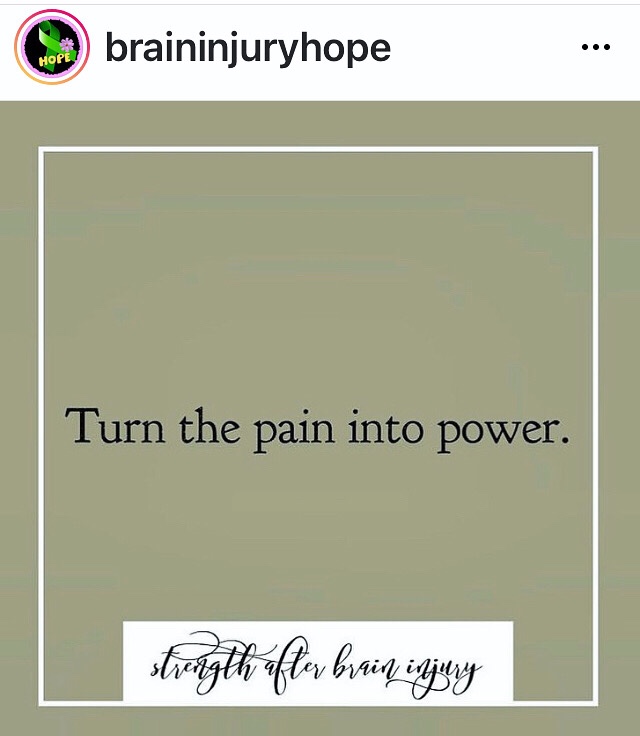Open the post's three-dot options menu

pos(596,49)
